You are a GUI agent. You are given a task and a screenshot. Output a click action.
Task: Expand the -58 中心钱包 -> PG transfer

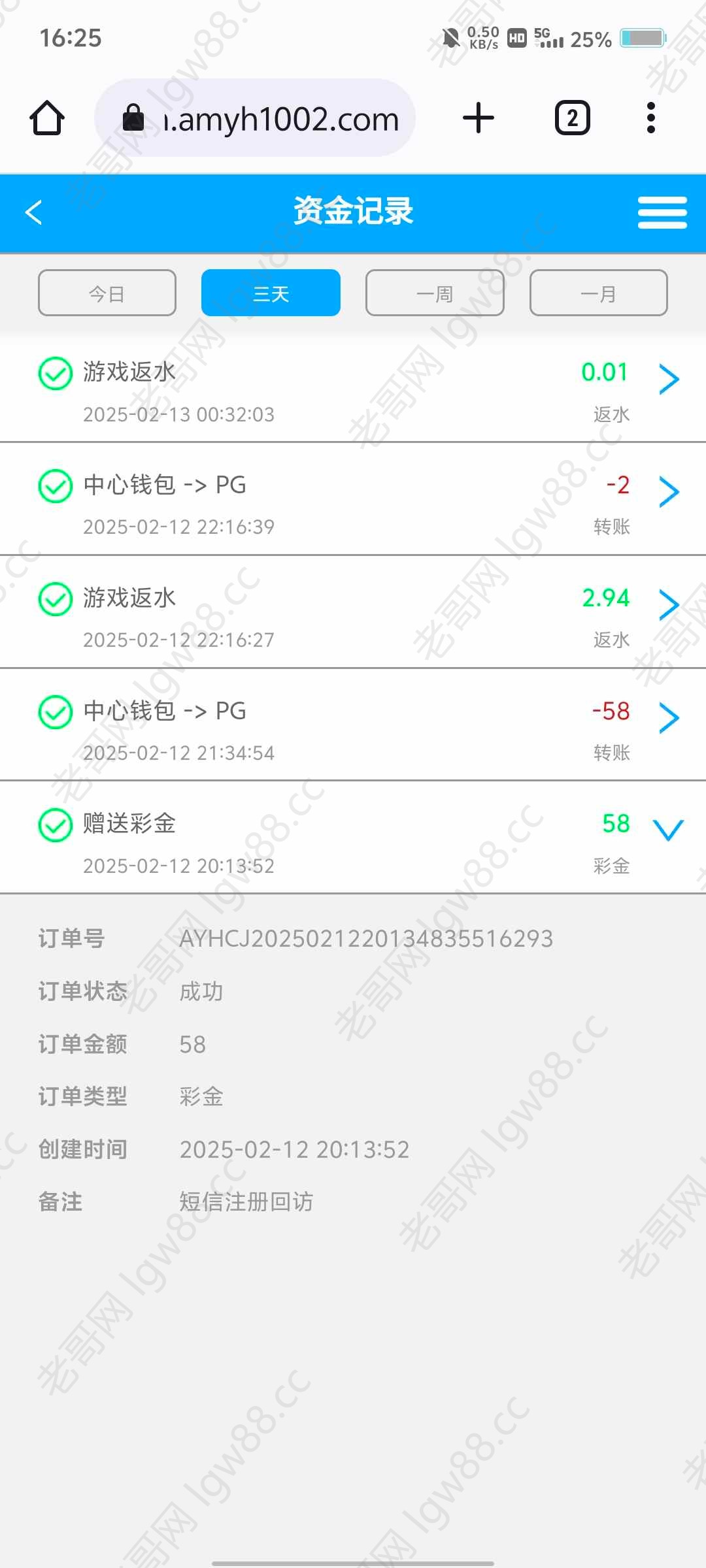[669, 718]
